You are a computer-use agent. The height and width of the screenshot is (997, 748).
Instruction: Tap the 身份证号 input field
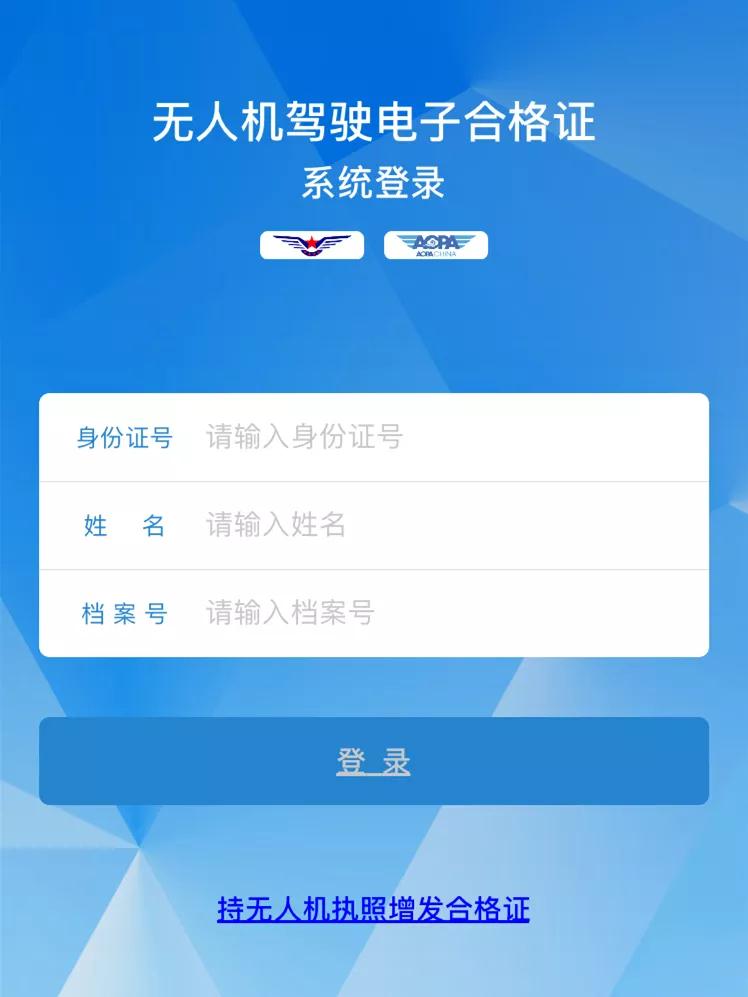coord(450,437)
